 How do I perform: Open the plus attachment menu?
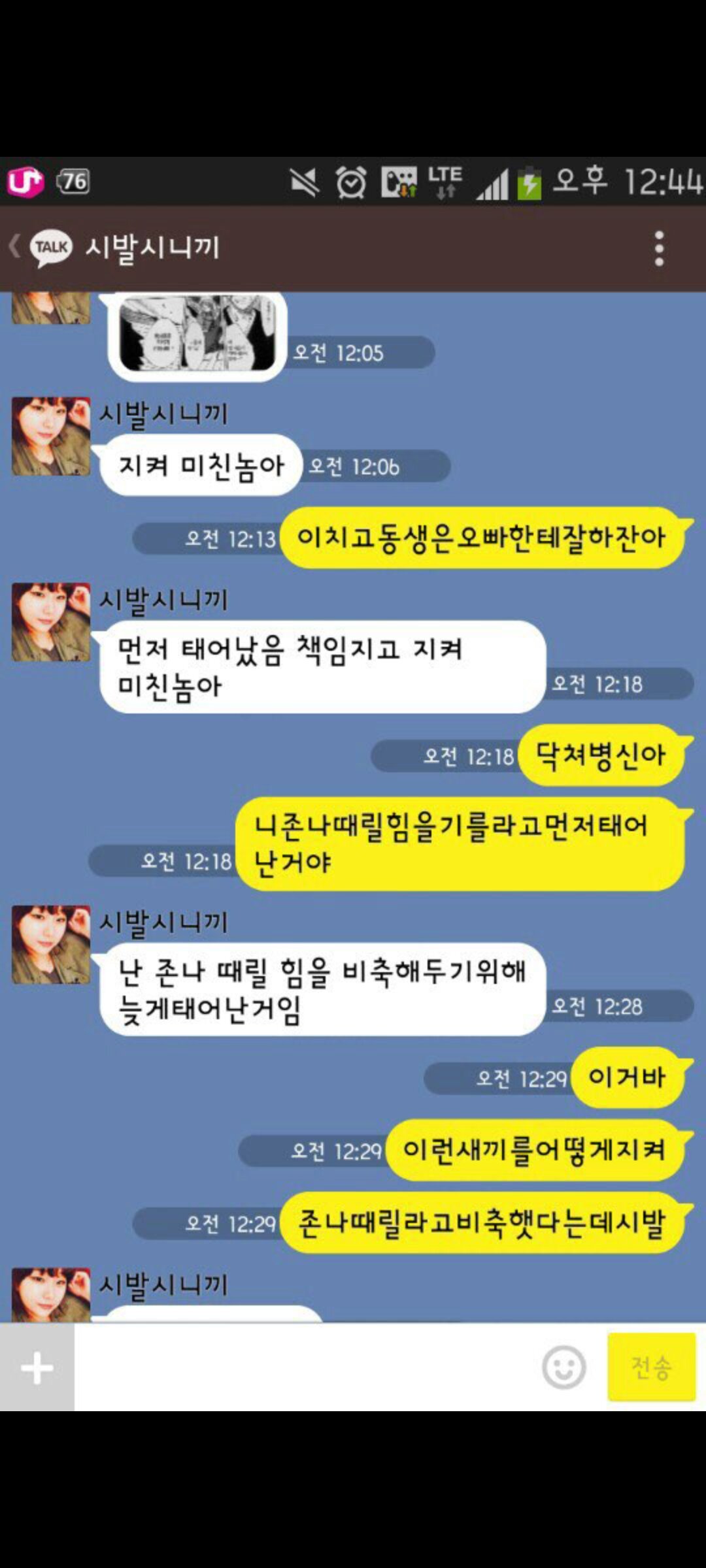pyautogui.click(x=37, y=1368)
